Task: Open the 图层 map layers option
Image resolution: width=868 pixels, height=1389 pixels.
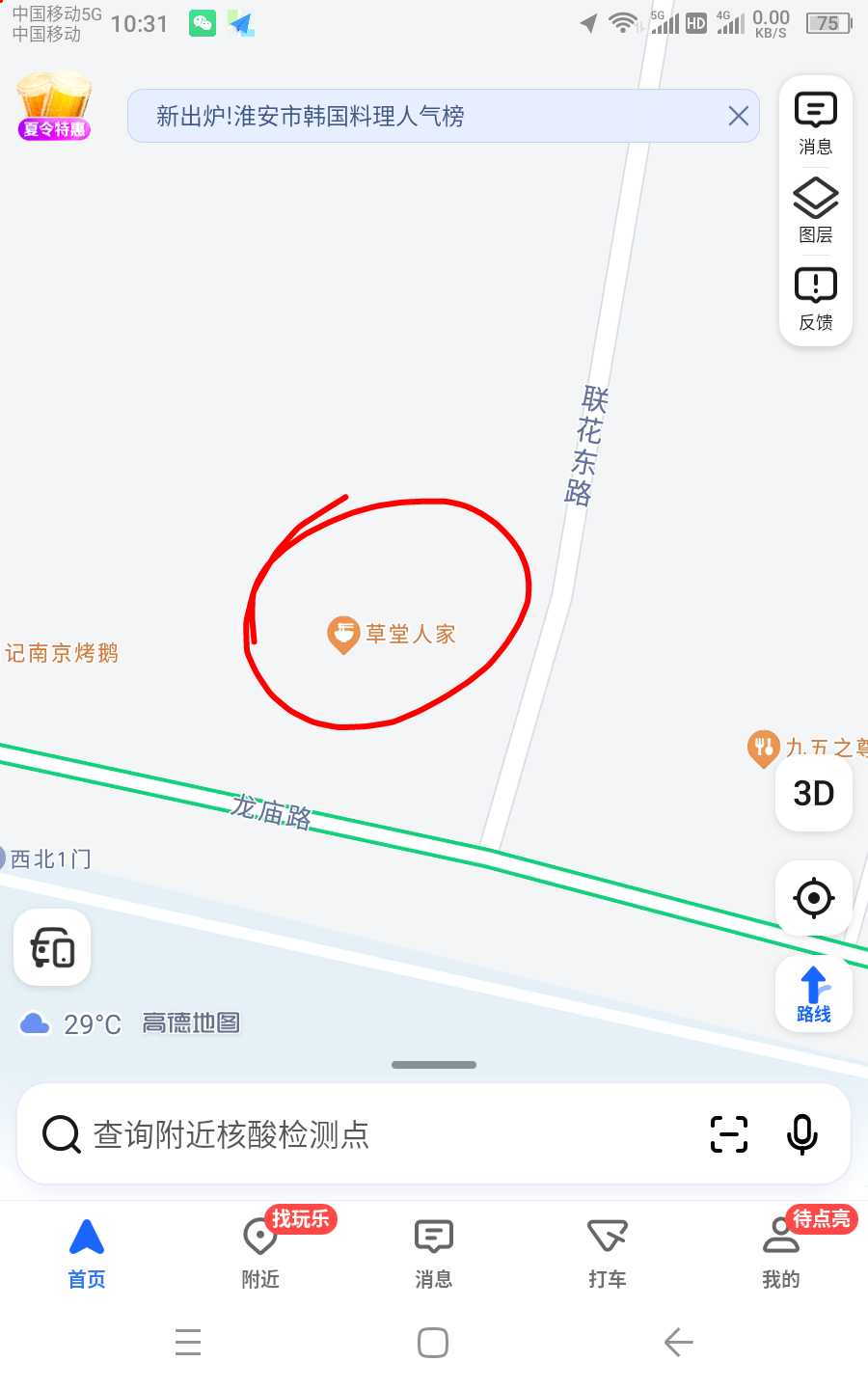Action: coord(816,210)
